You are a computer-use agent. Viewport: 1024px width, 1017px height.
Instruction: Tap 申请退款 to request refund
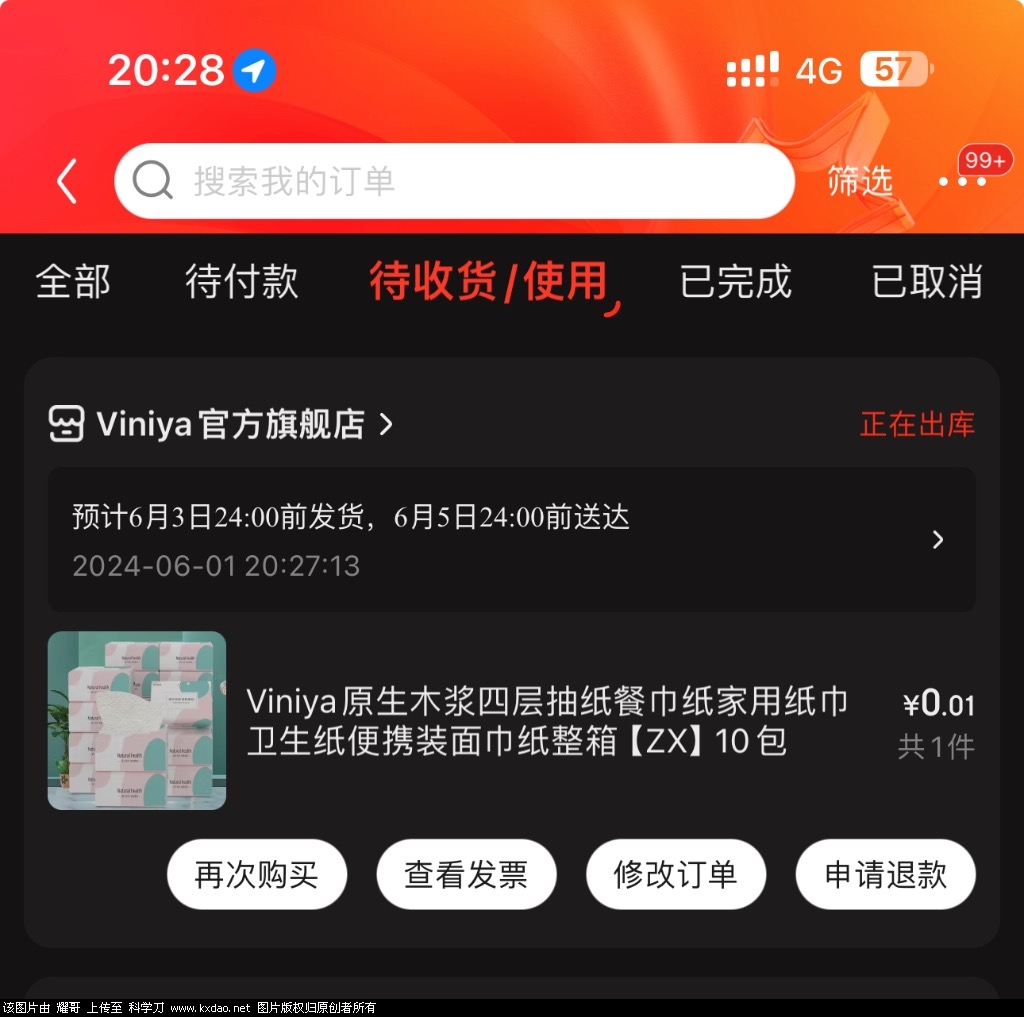885,875
